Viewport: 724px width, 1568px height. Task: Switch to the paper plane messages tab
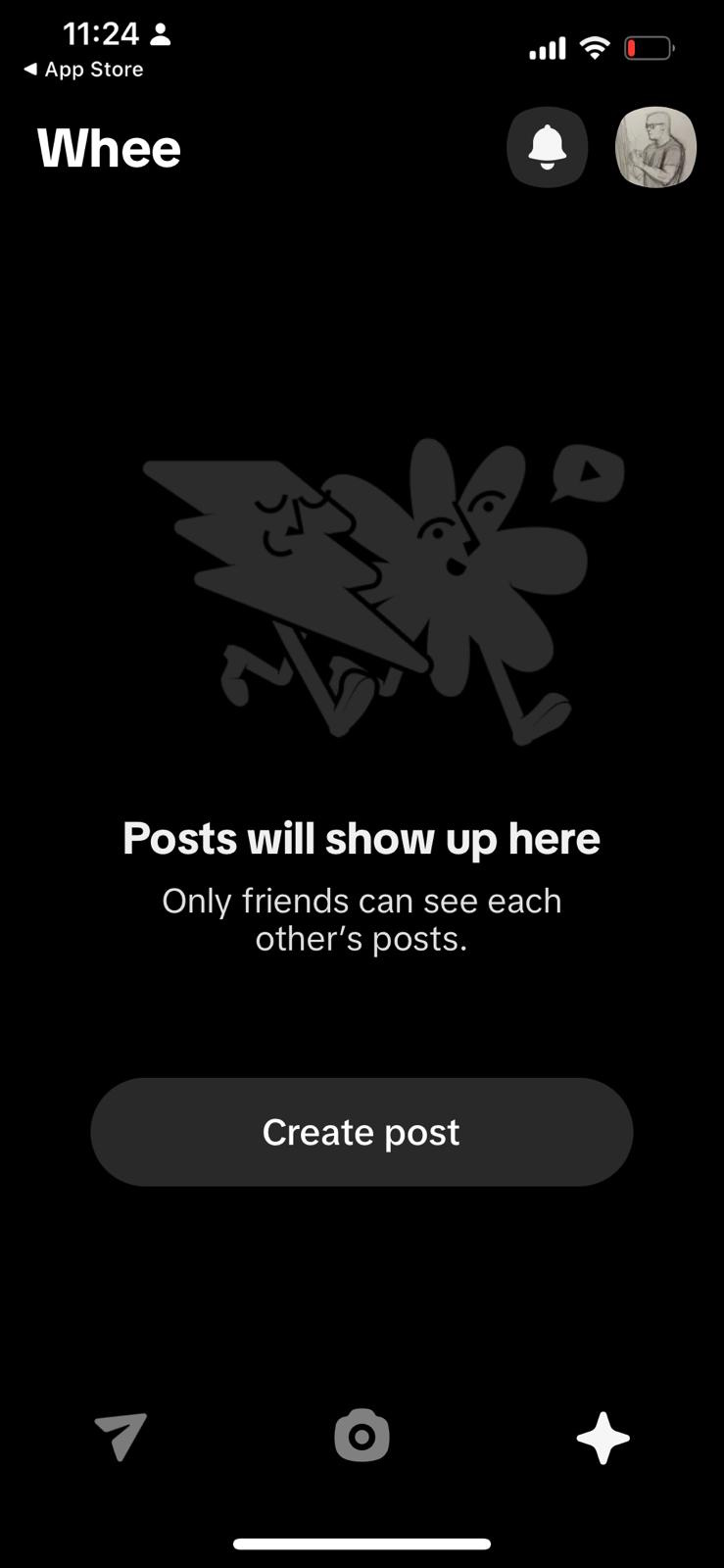121,1437
